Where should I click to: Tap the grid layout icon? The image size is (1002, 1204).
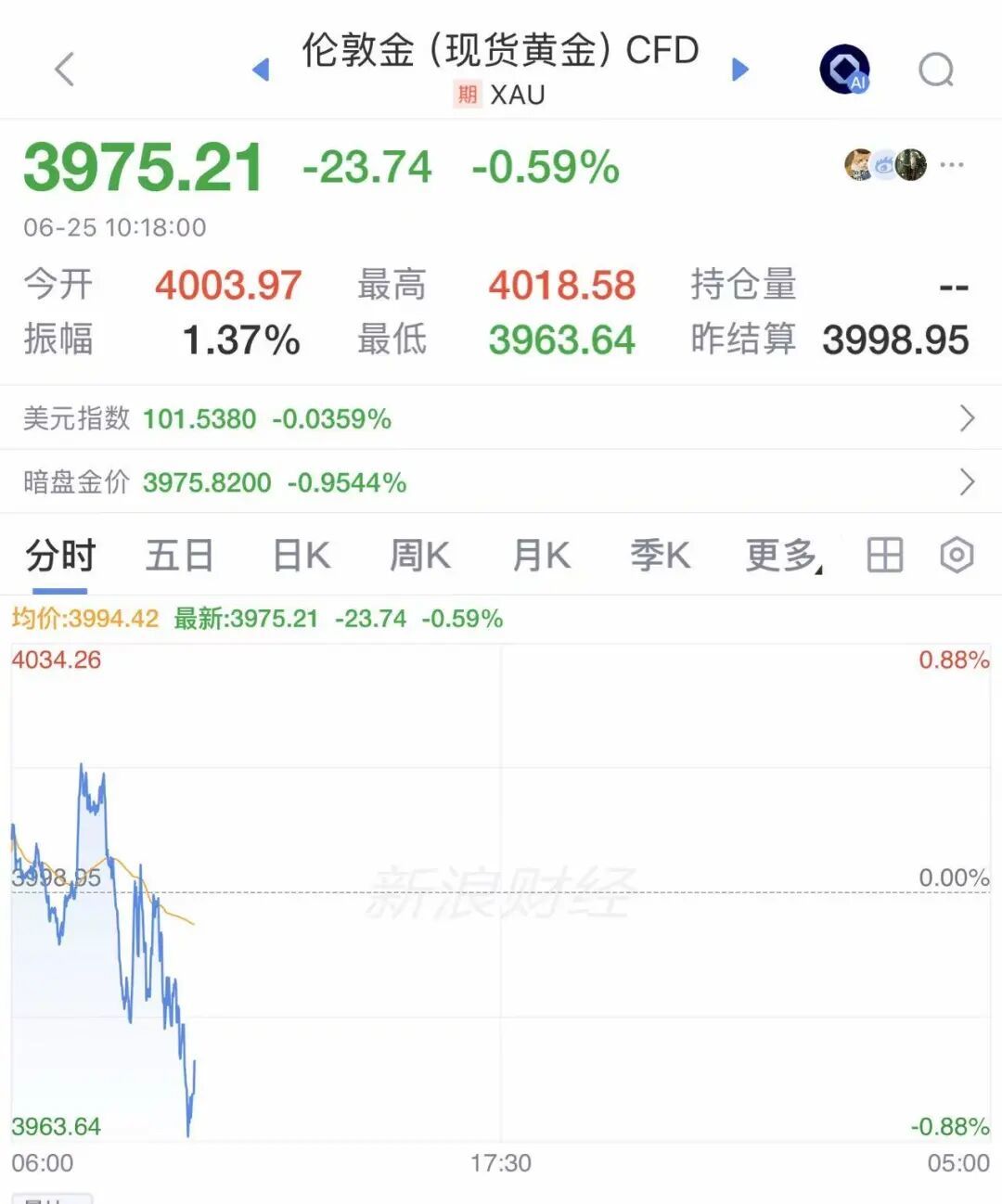[x=884, y=556]
